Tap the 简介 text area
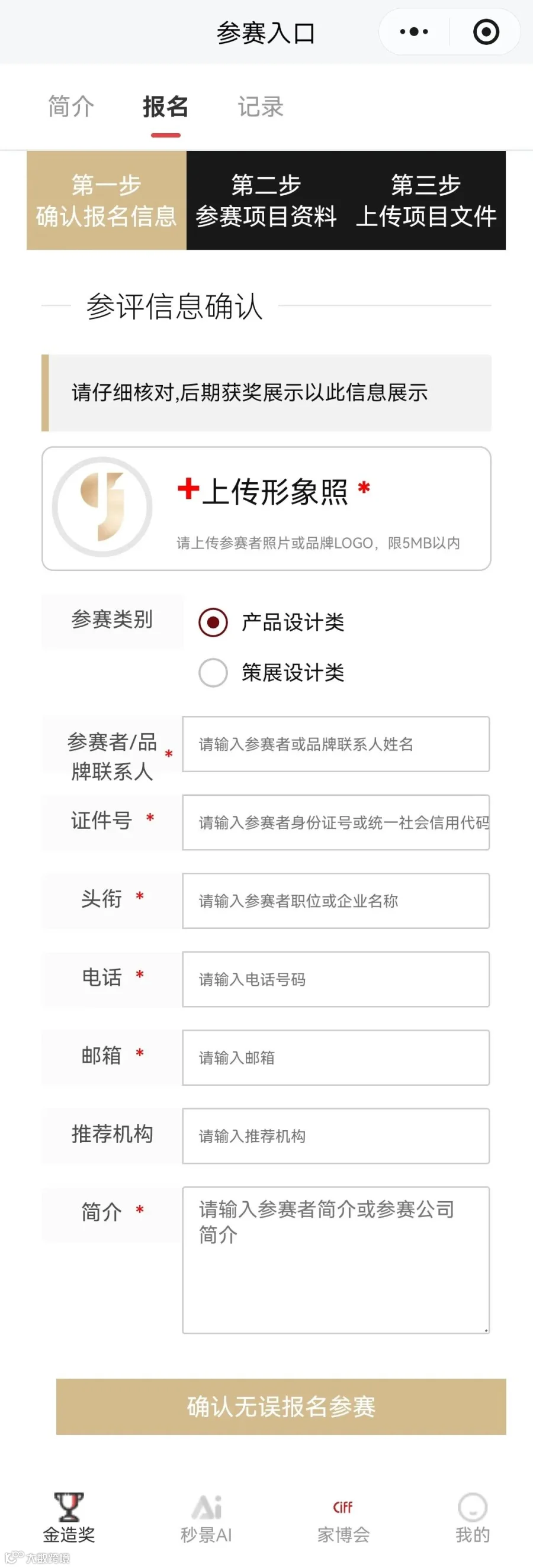The image size is (533, 1568). pyautogui.click(x=336, y=1260)
